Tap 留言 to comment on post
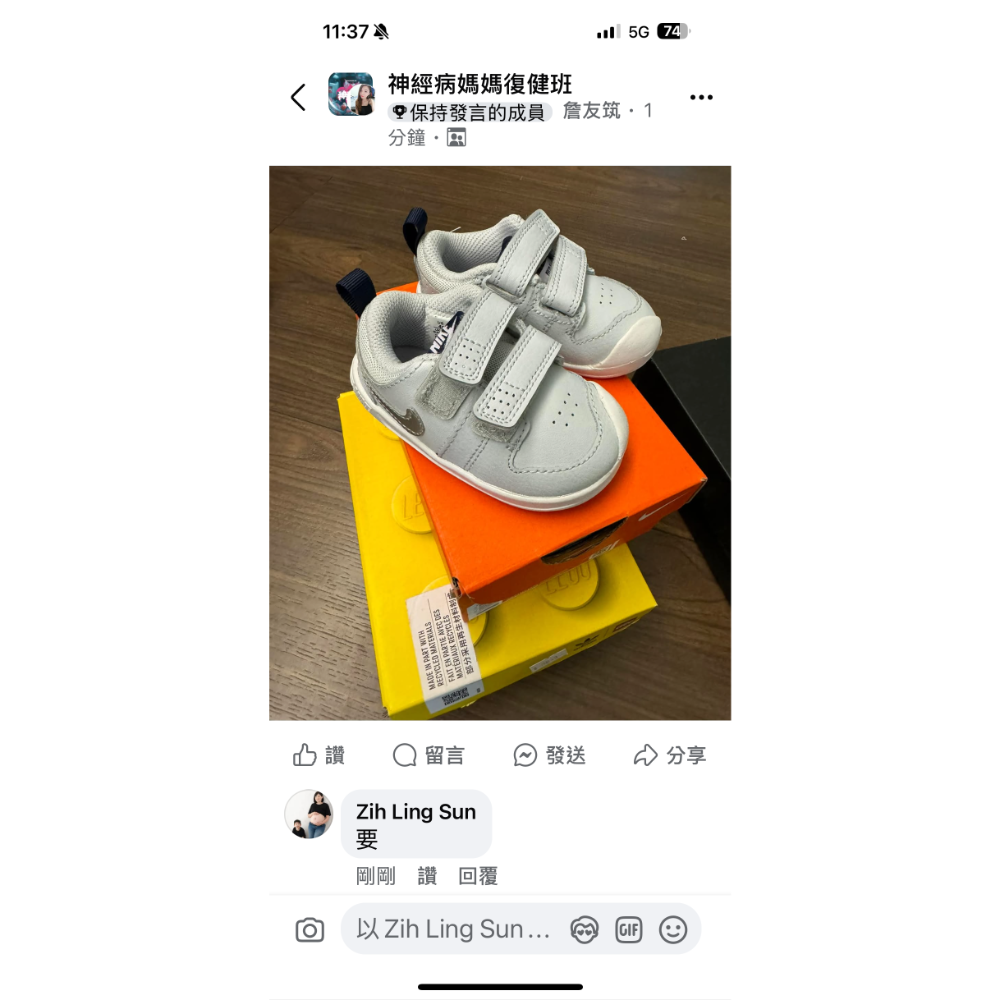The width and height of the screenshot is (1000, 1000). [429, 755]
